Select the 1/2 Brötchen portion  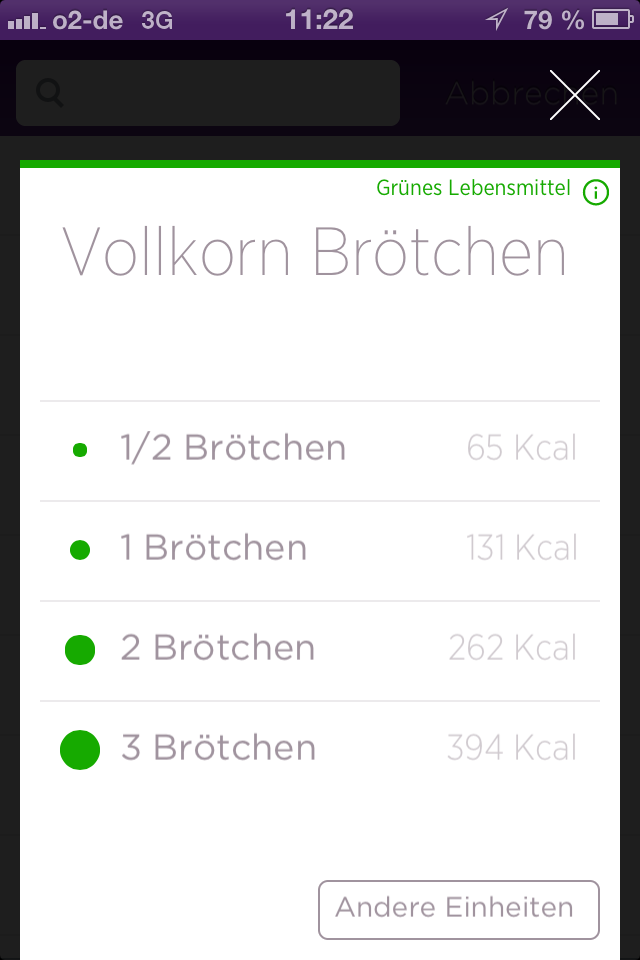320,450
